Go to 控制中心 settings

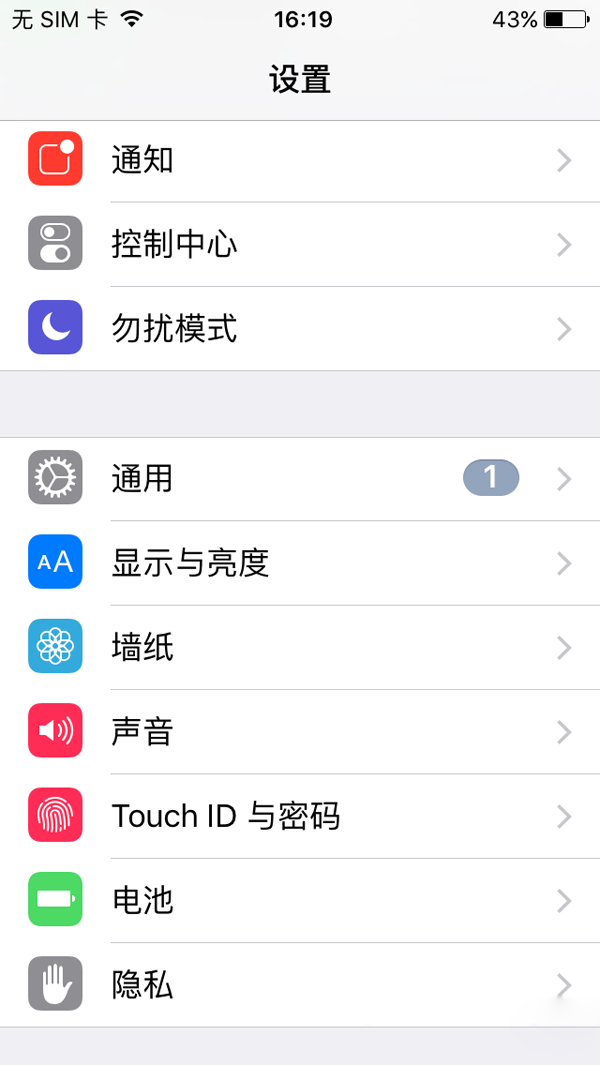(x=300, y=244)
